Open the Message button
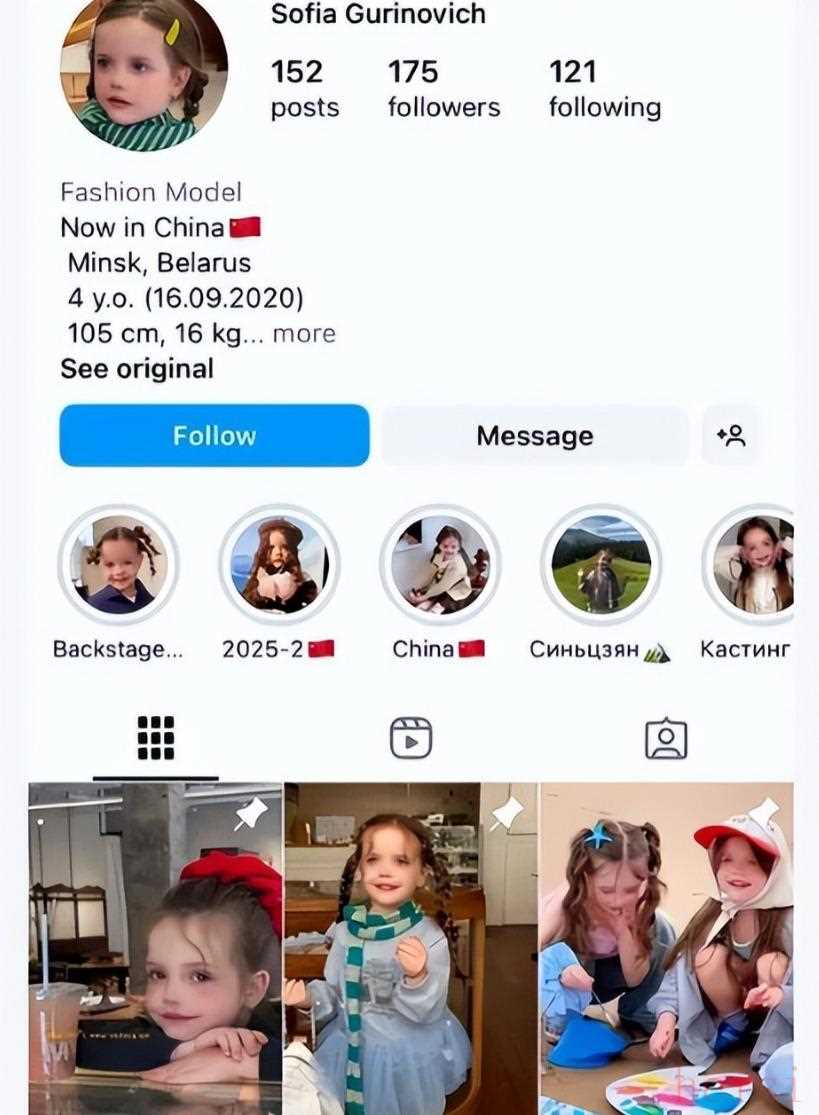819x1115 pixels. [x=534, y=436]
